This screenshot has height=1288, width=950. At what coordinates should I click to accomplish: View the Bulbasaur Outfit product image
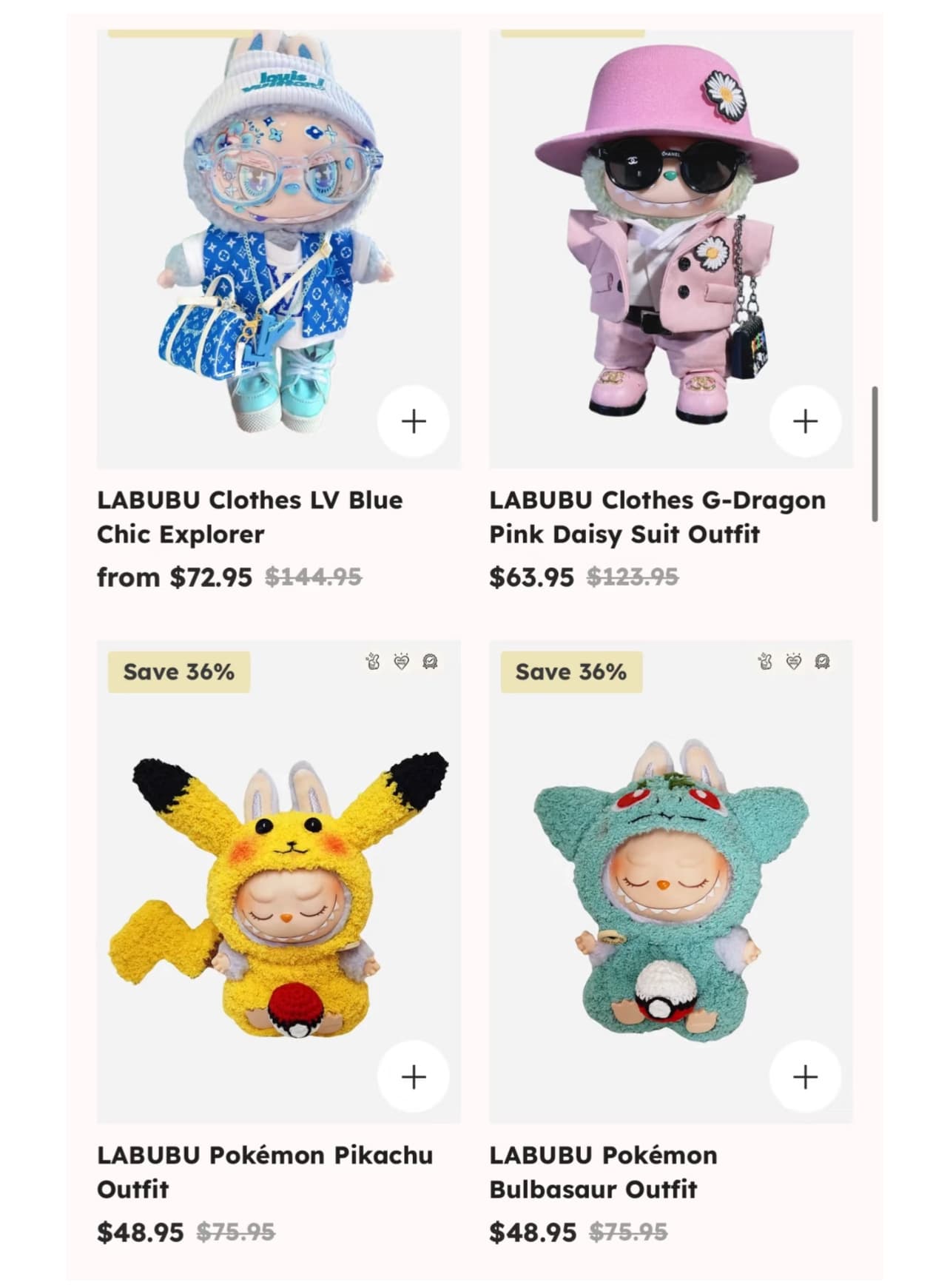pyautogui.click(x=670, y=888)
